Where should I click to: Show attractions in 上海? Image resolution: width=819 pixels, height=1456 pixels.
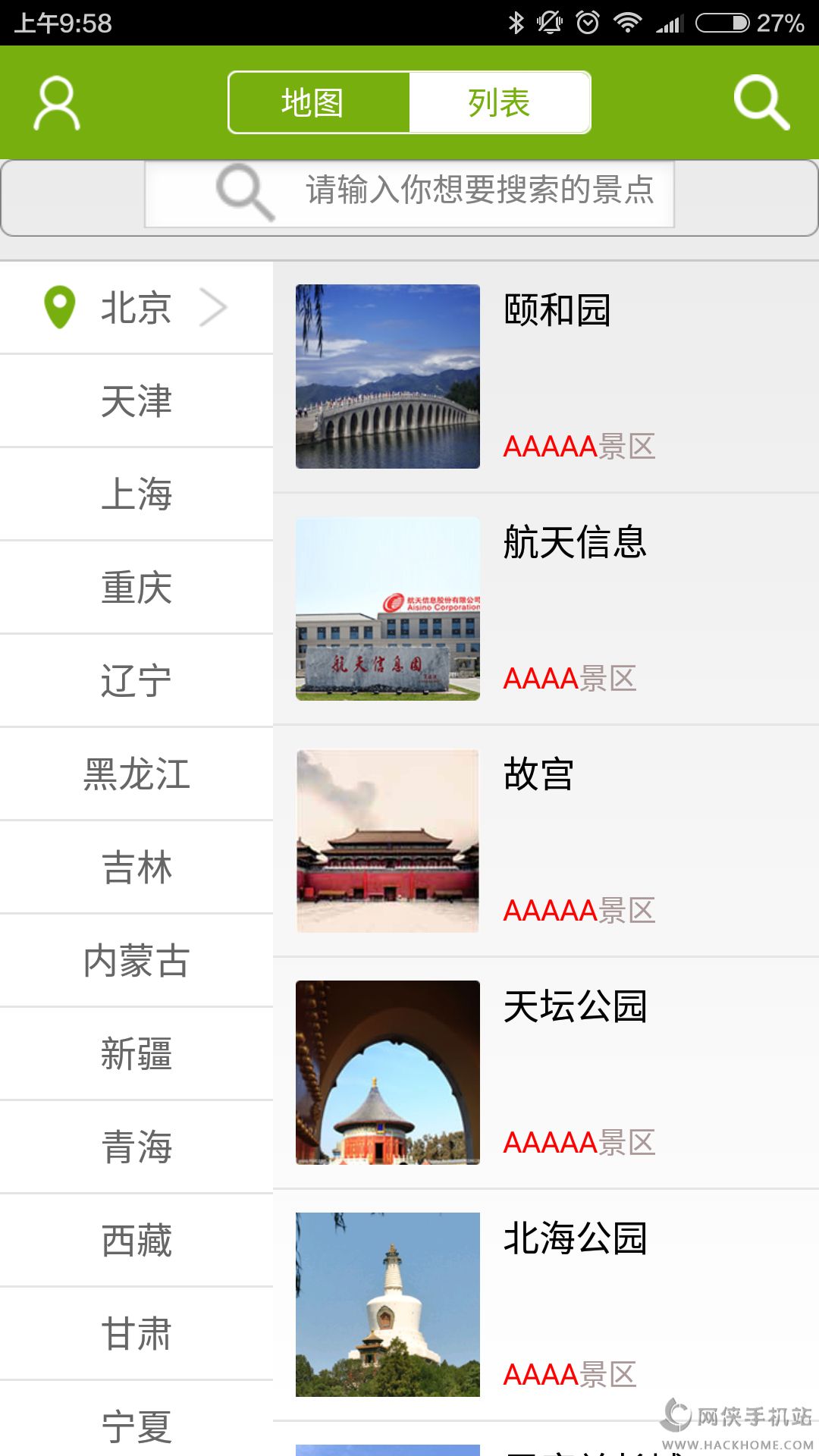click(x=136, y=494)
